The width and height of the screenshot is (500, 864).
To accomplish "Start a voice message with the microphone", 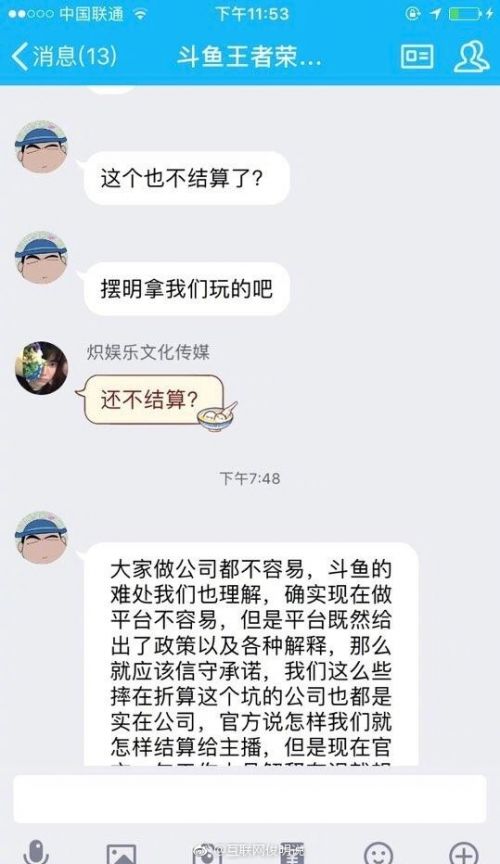I will pyautogui.click(x=36, y=852).
